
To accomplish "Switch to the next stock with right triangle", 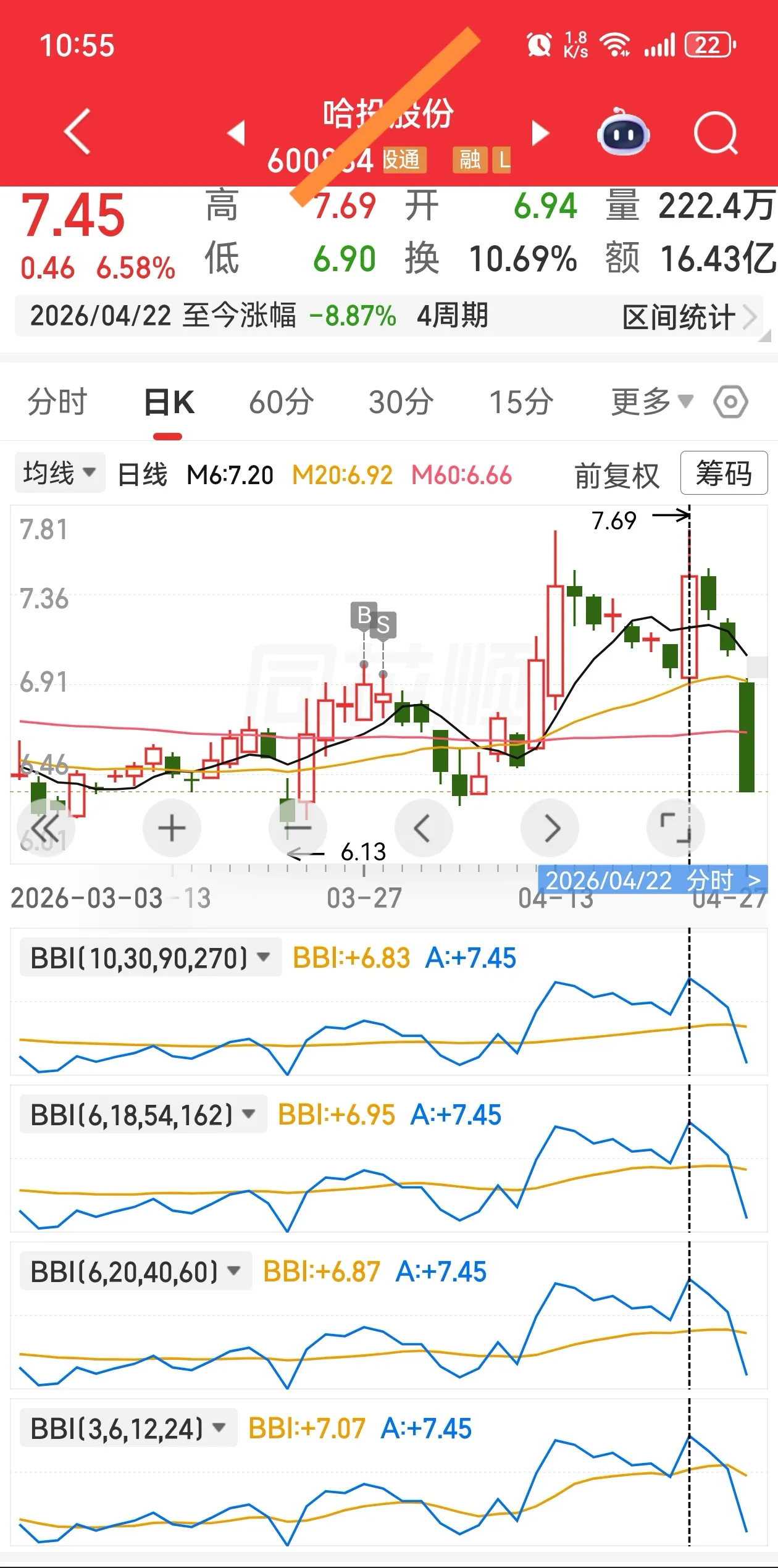I will 540,133.
